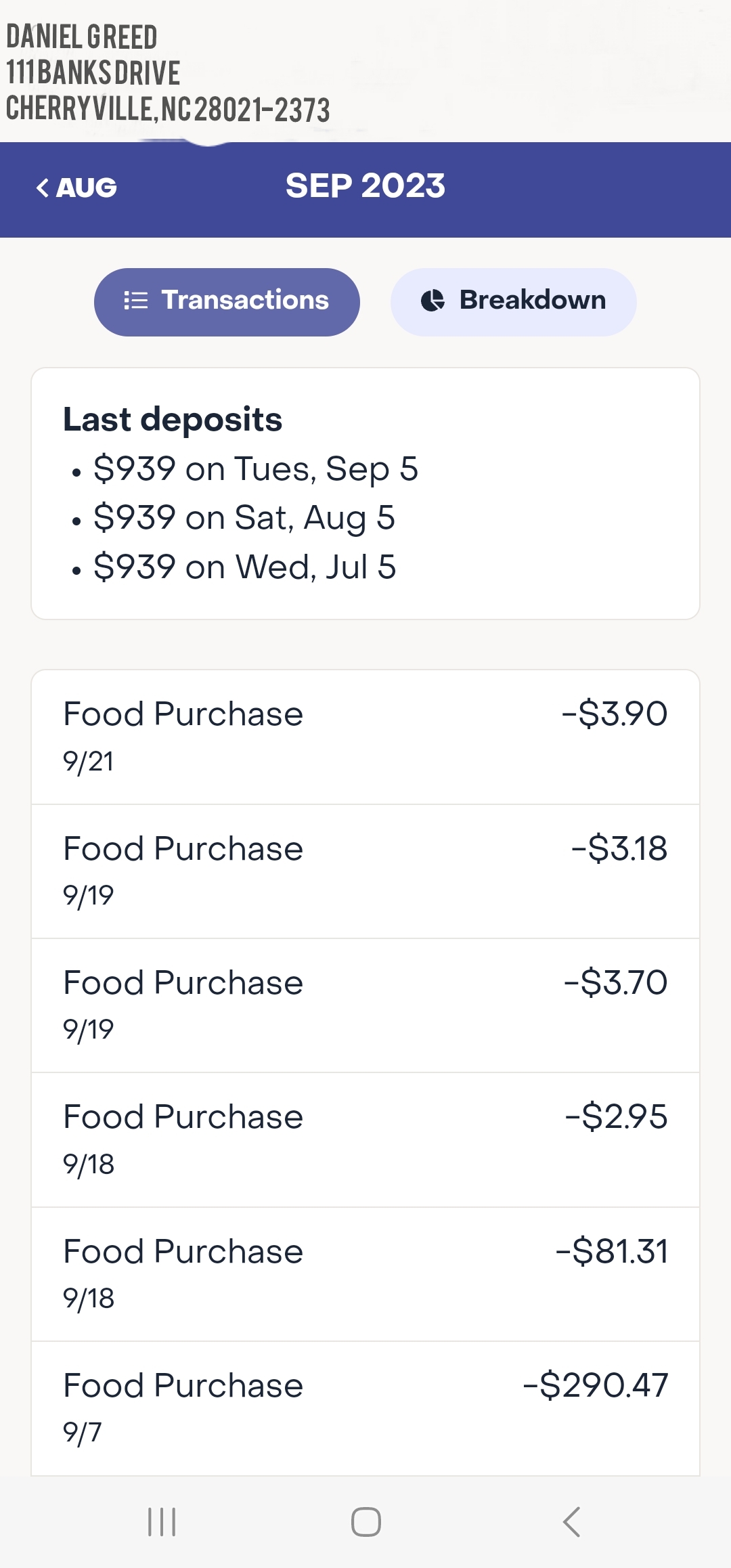This screenshot has width=731, height=1568.
Task: Tap the system back arrow
Action: point(571,1522)
